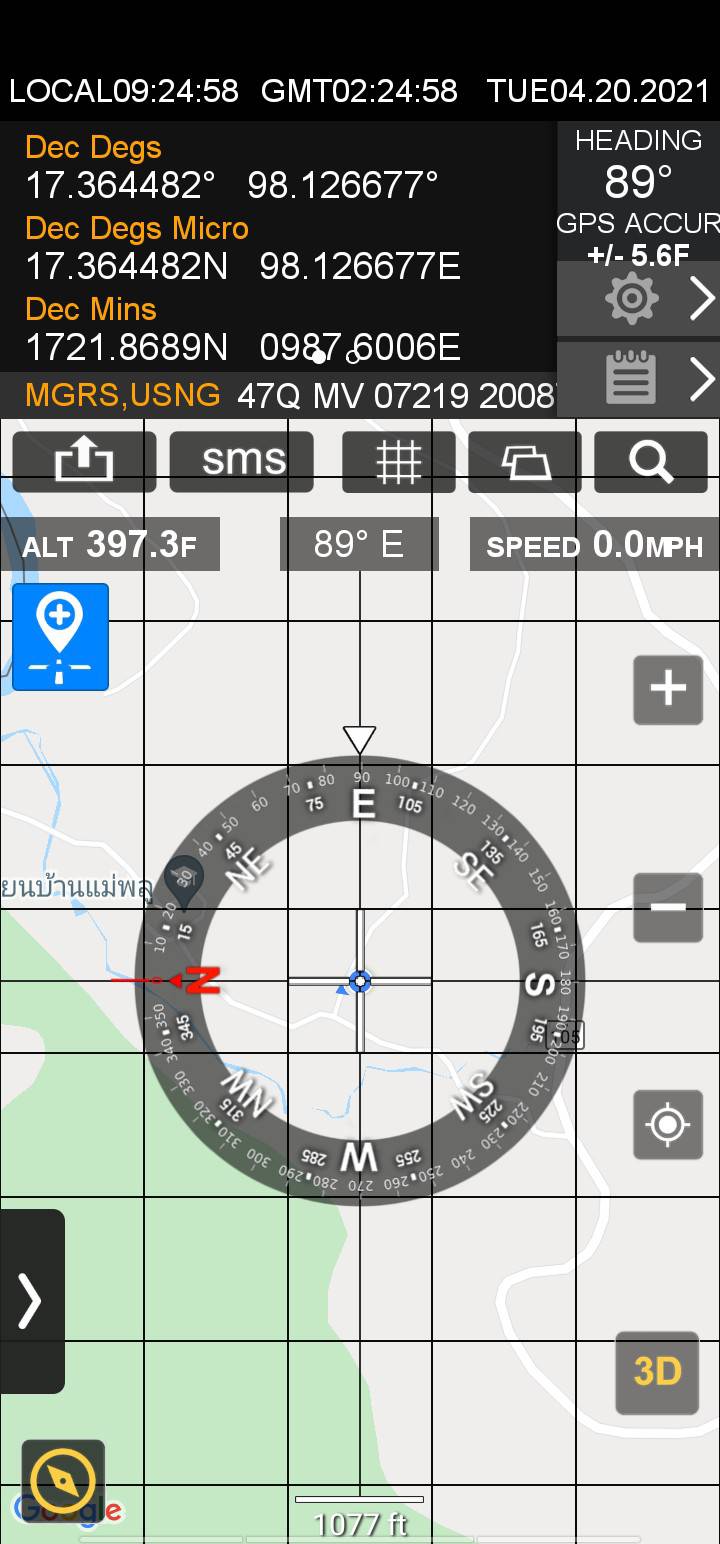Send coordinates via sms button
Image resolution: width=720 pixels, height=1544 pixels.
coord(242,462)
